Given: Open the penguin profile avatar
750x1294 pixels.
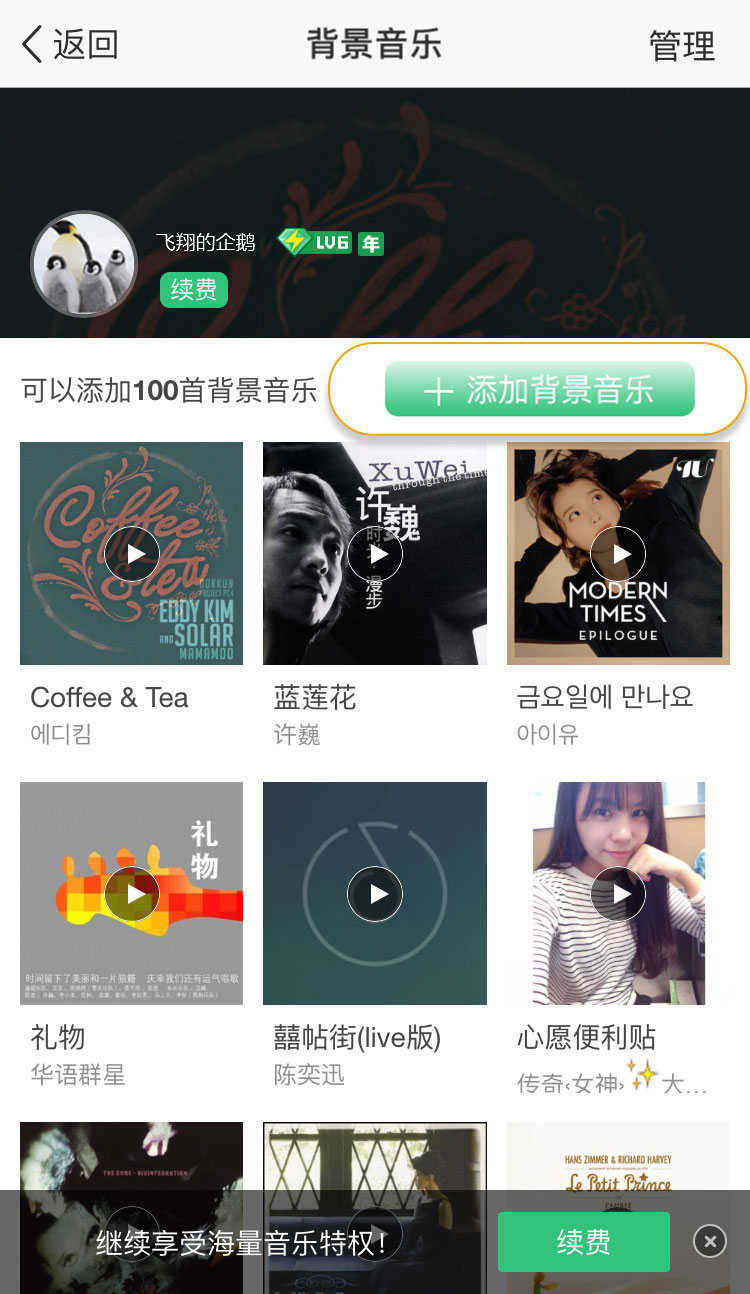Looking at the screenshot, I should point(84,264).
